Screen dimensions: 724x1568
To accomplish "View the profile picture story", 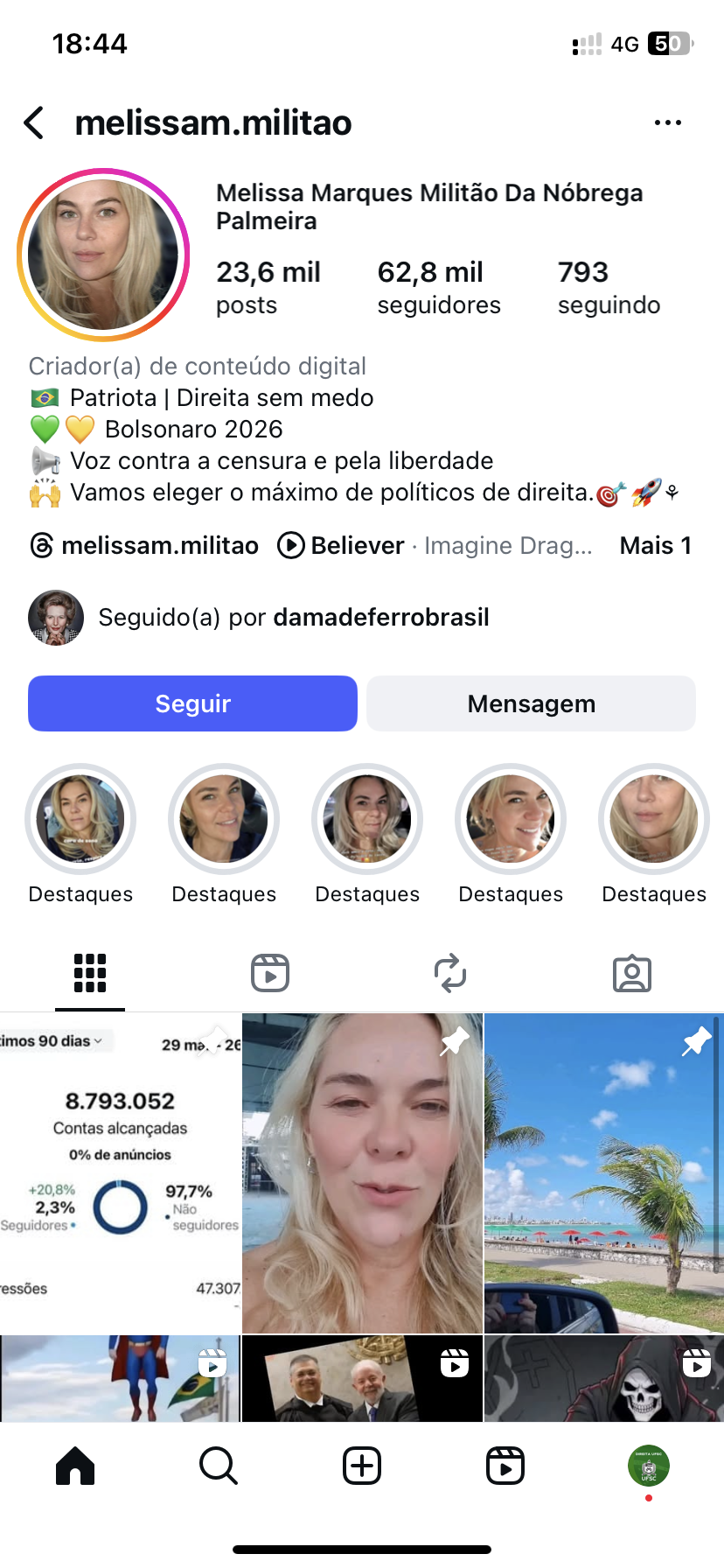I will 103,255.
